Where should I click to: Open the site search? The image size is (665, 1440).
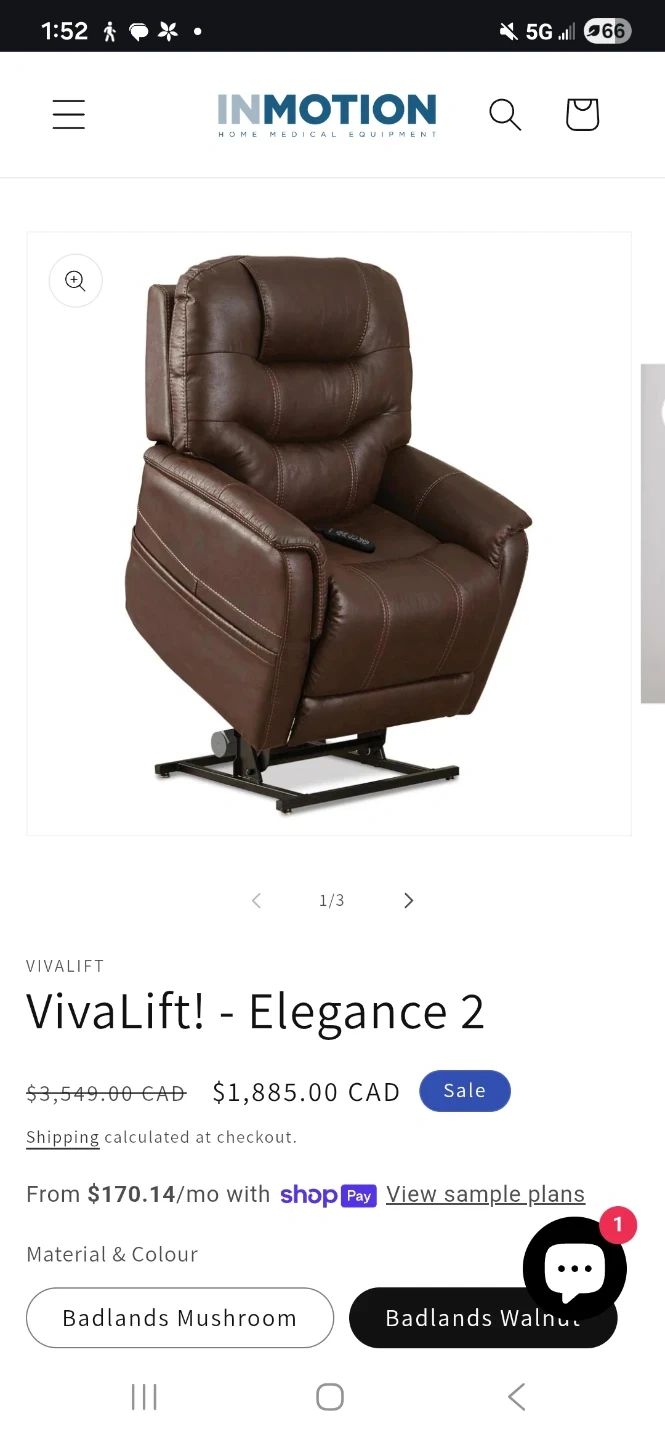point(505,114)
